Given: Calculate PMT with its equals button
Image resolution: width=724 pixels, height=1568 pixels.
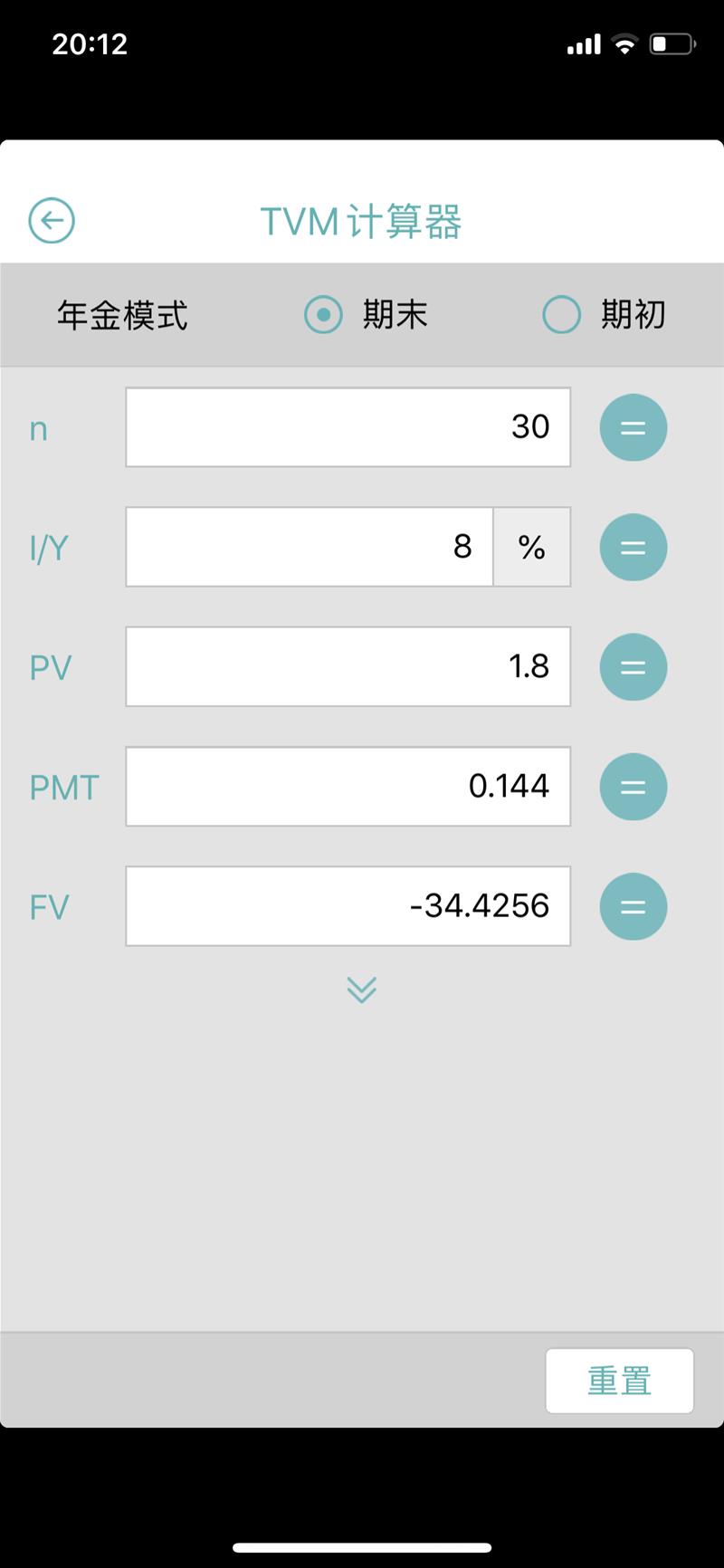Looking at the screenshot, I should [x=633, y=787].
